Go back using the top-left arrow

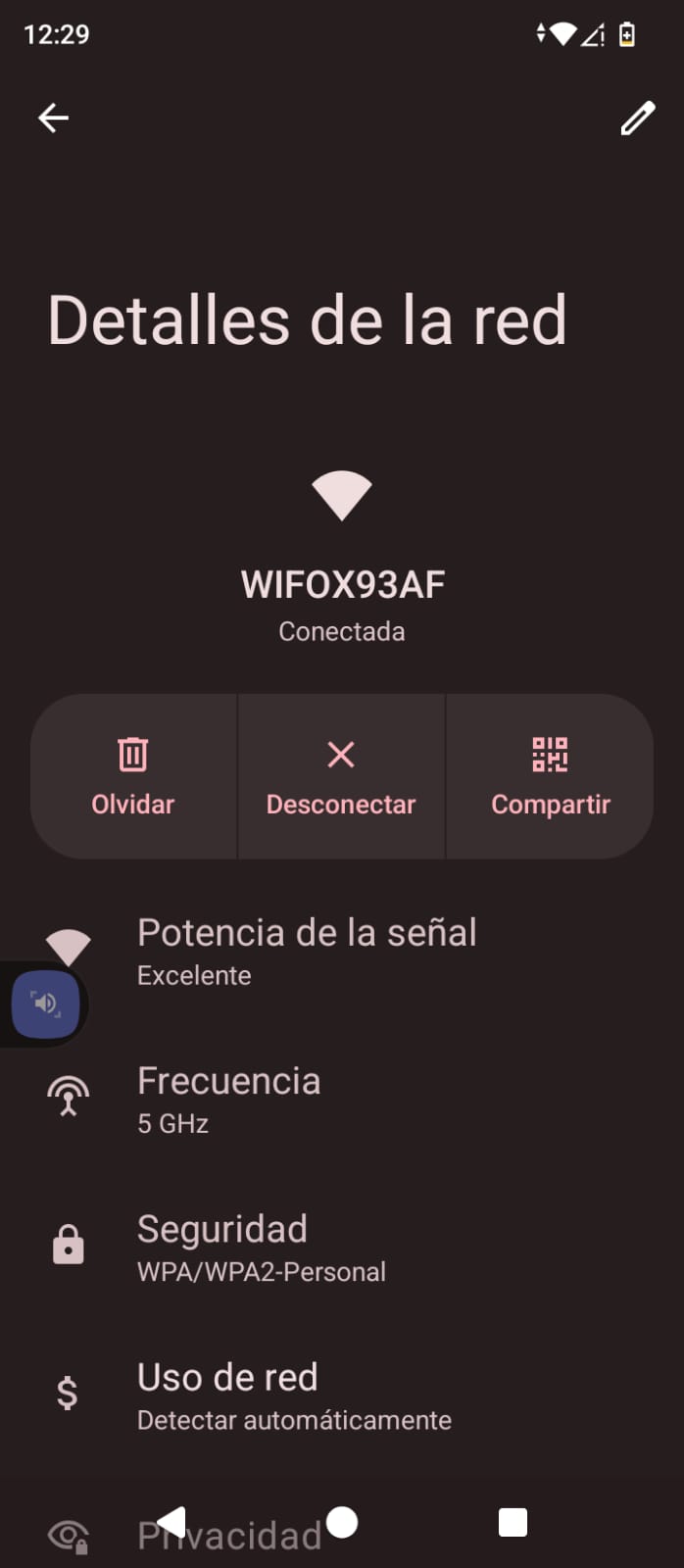click(x=53, y=119)
